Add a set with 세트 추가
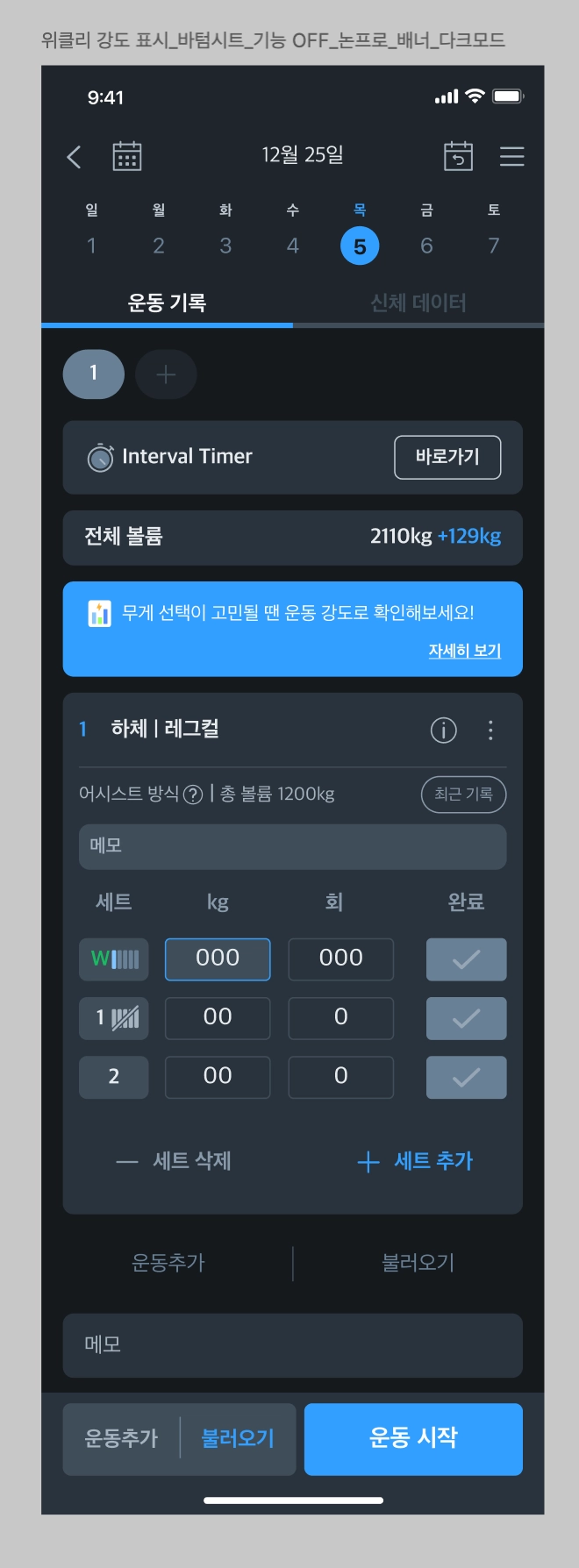Viewport: 579px width, 1568px height. click(415, 1161)
